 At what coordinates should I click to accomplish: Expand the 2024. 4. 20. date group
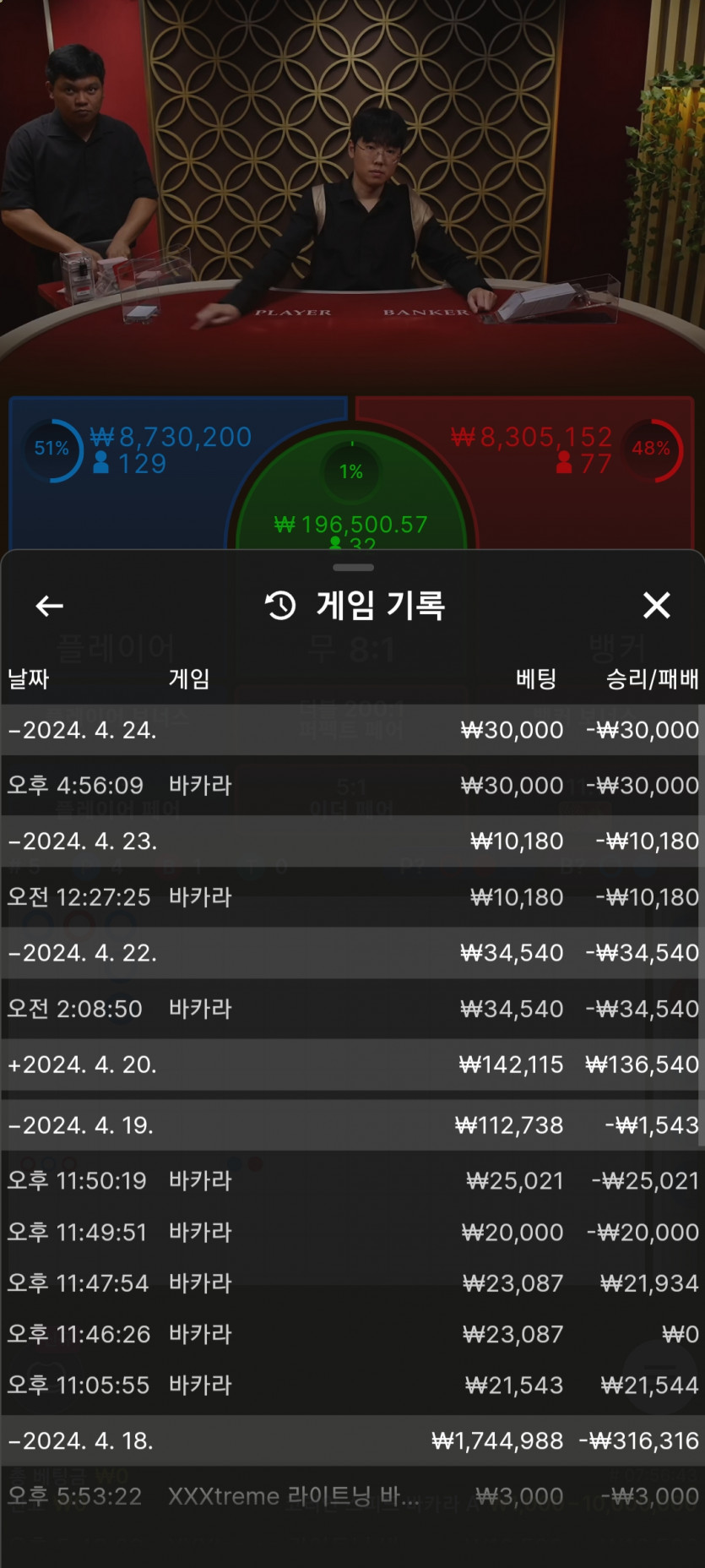point(83,1064)
